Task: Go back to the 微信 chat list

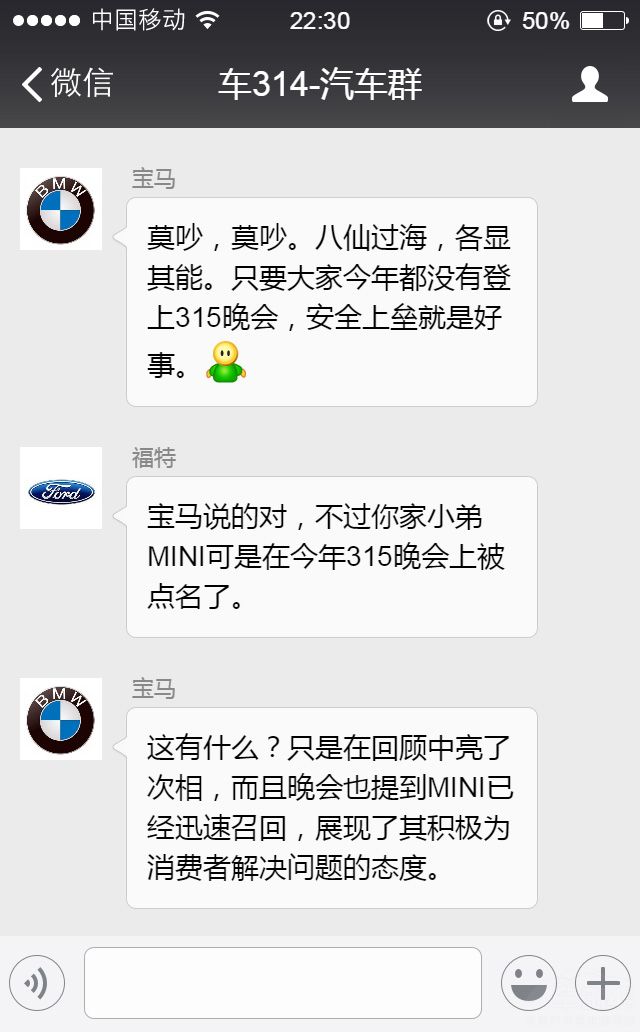Action: pyautogui.click(x=65, y=84)
